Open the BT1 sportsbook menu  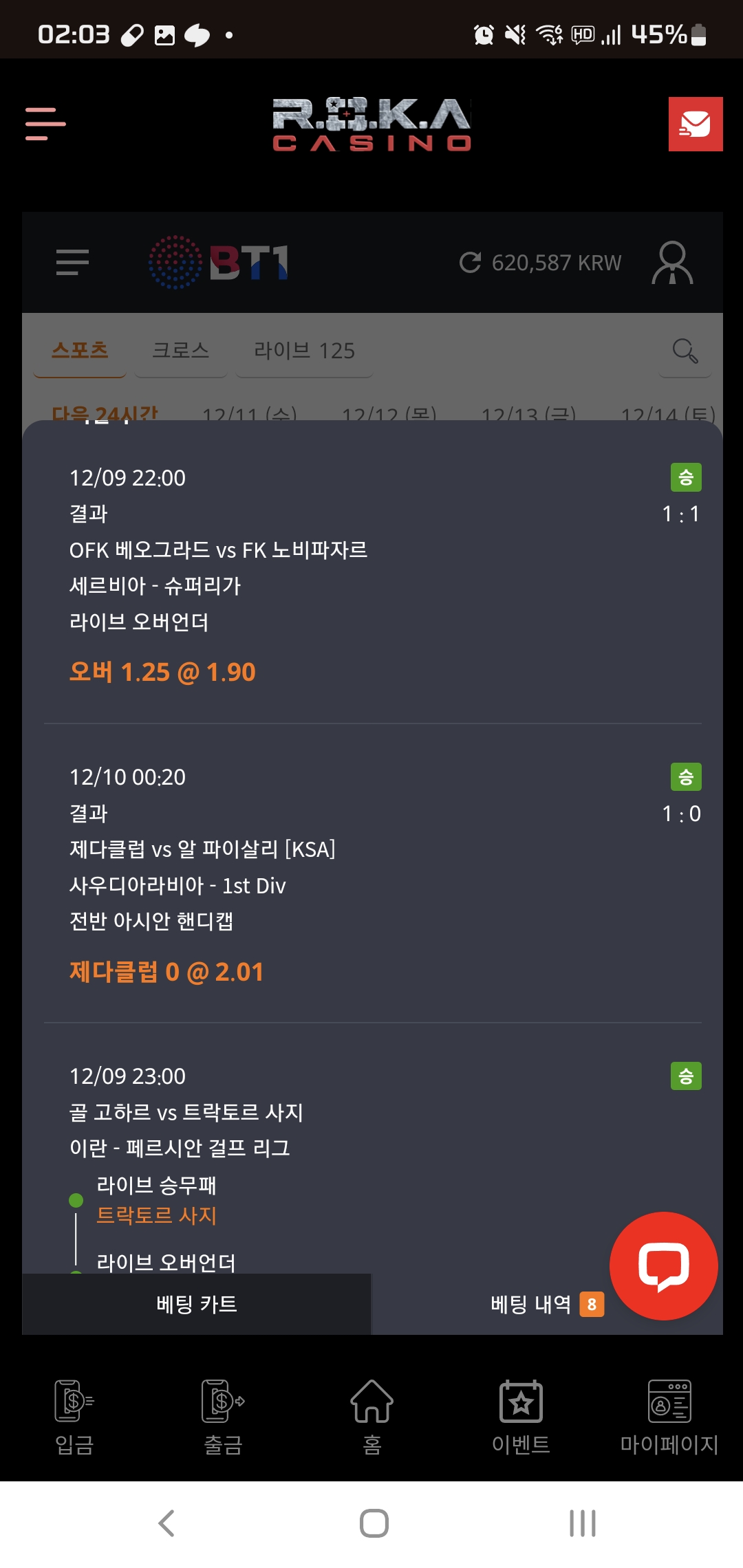(x=72, y=262)
